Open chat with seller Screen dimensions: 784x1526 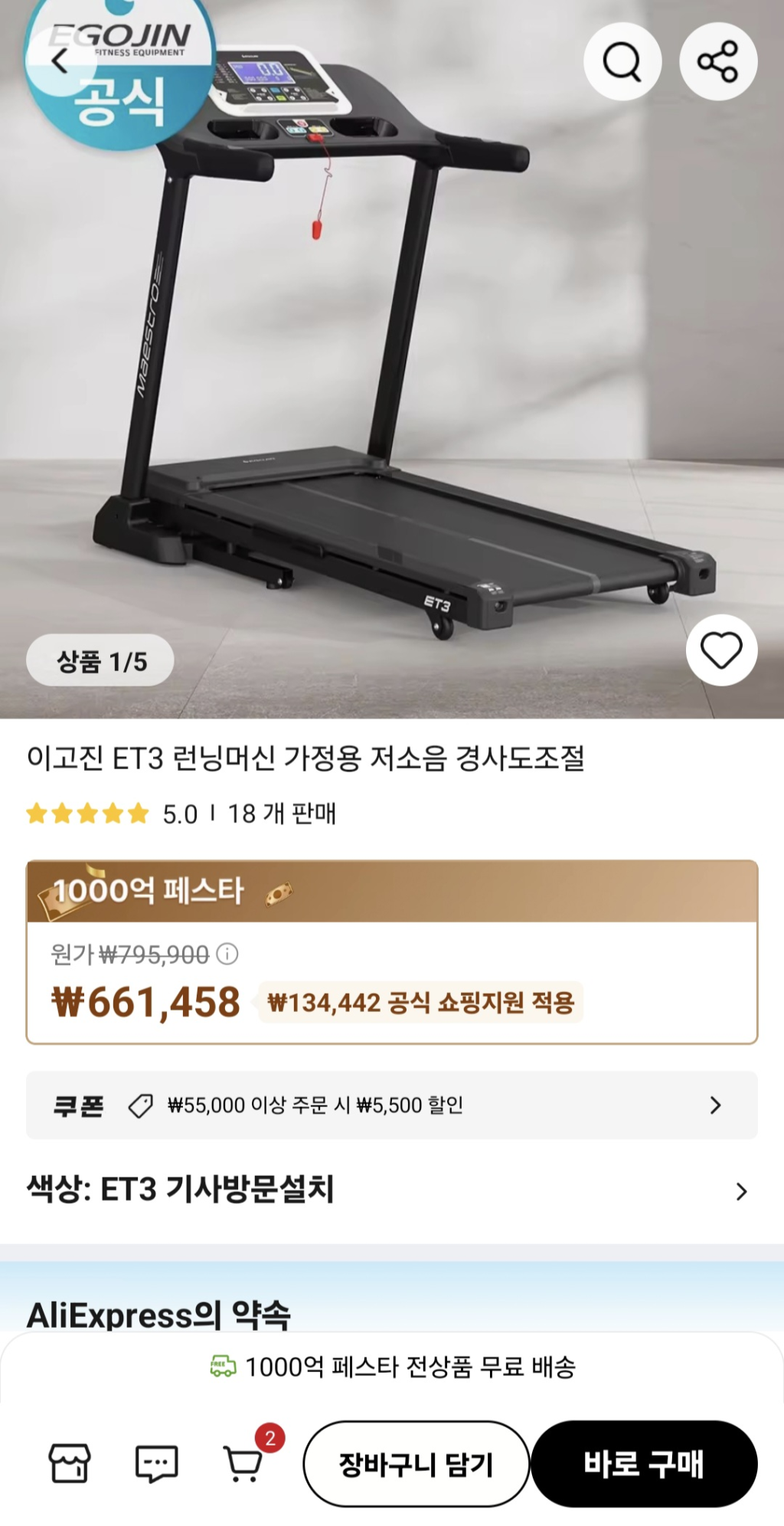click(156, 1463)
